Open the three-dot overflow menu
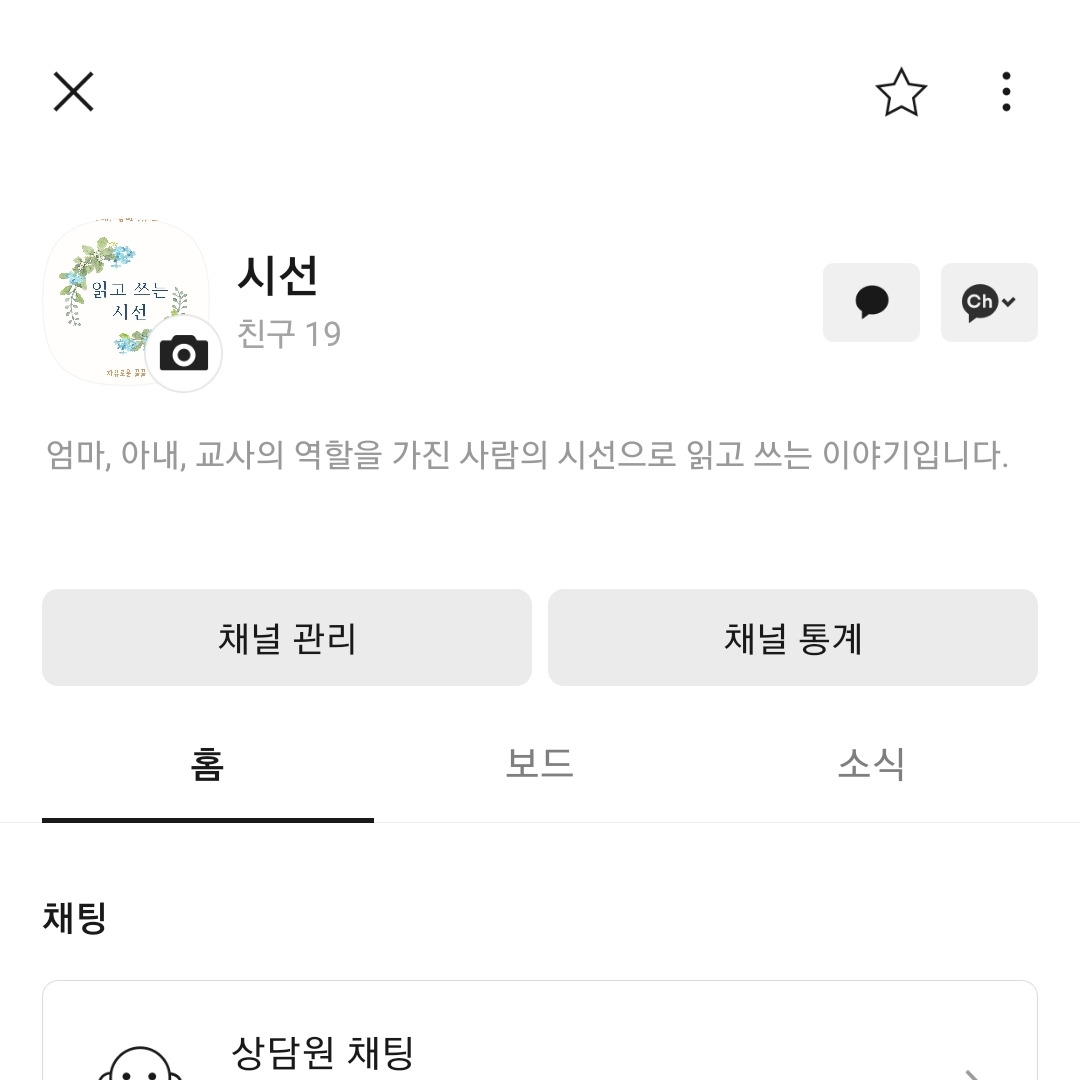This screenshot has height=1080, width=1080. coord(1006,92)
